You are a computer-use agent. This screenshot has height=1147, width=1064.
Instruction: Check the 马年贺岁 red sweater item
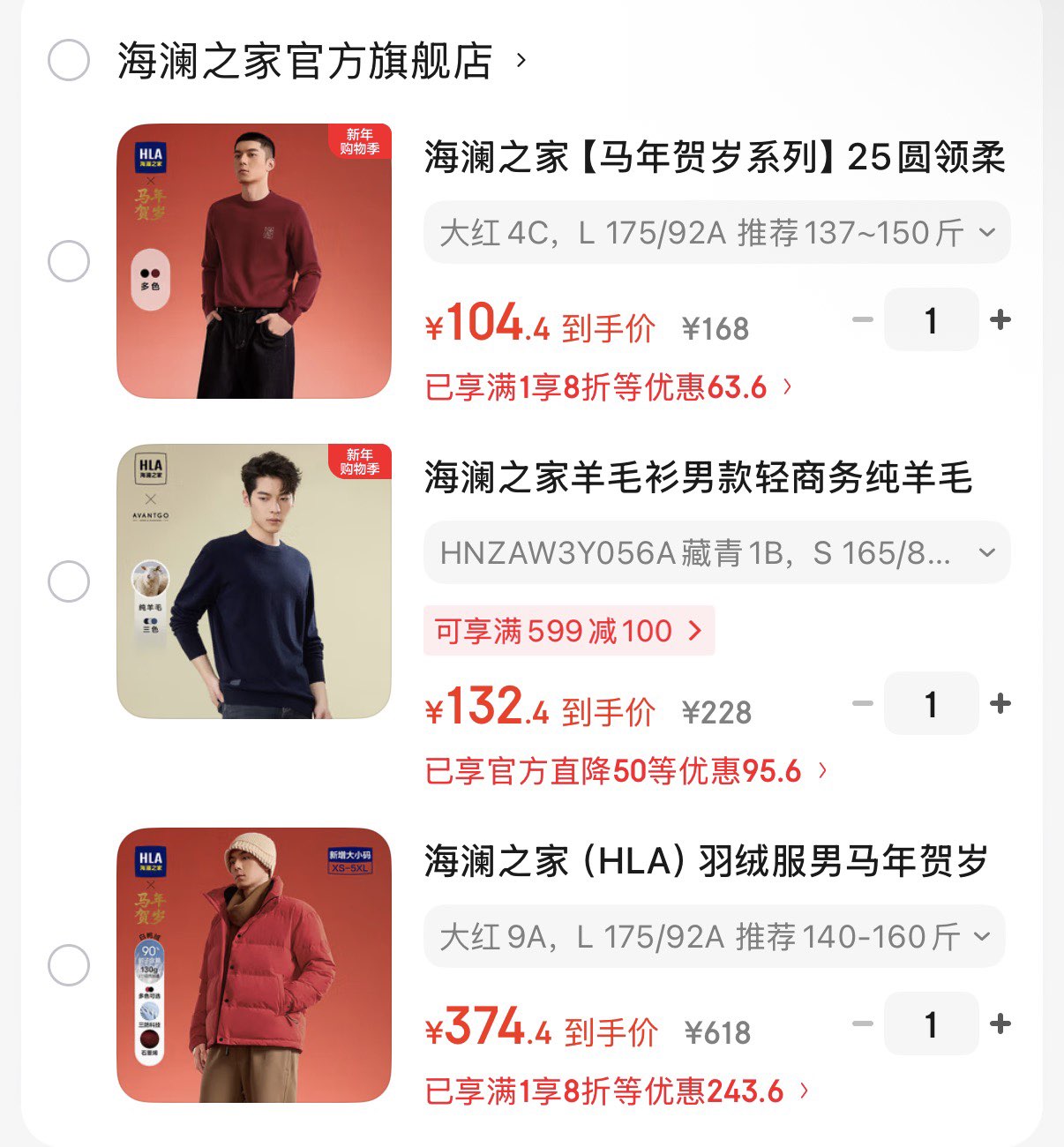point(67,262)
